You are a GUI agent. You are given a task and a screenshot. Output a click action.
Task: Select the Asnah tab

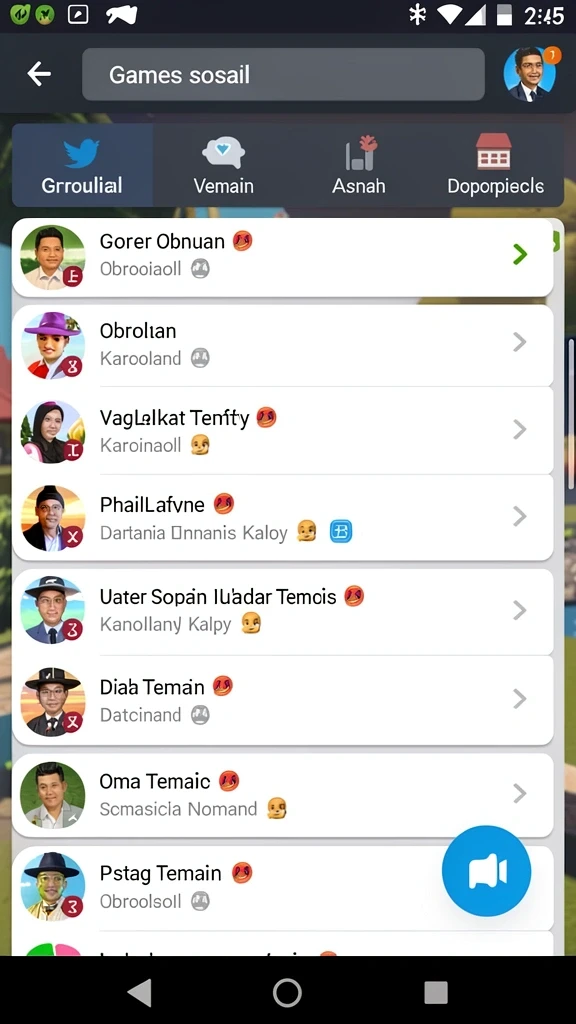[359, 165]
